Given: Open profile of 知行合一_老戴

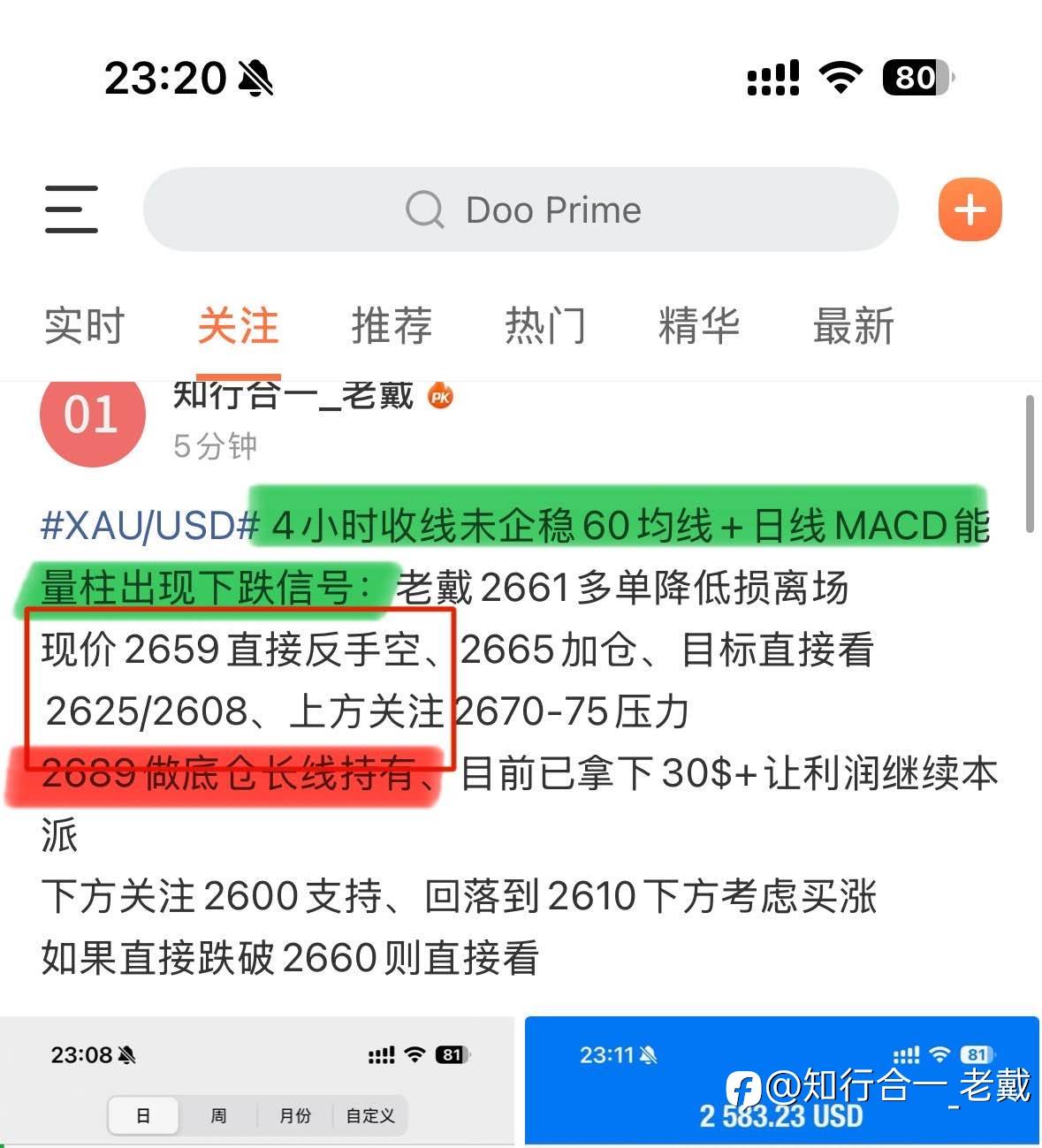Looking at the screenshot, I should [293, 395].
